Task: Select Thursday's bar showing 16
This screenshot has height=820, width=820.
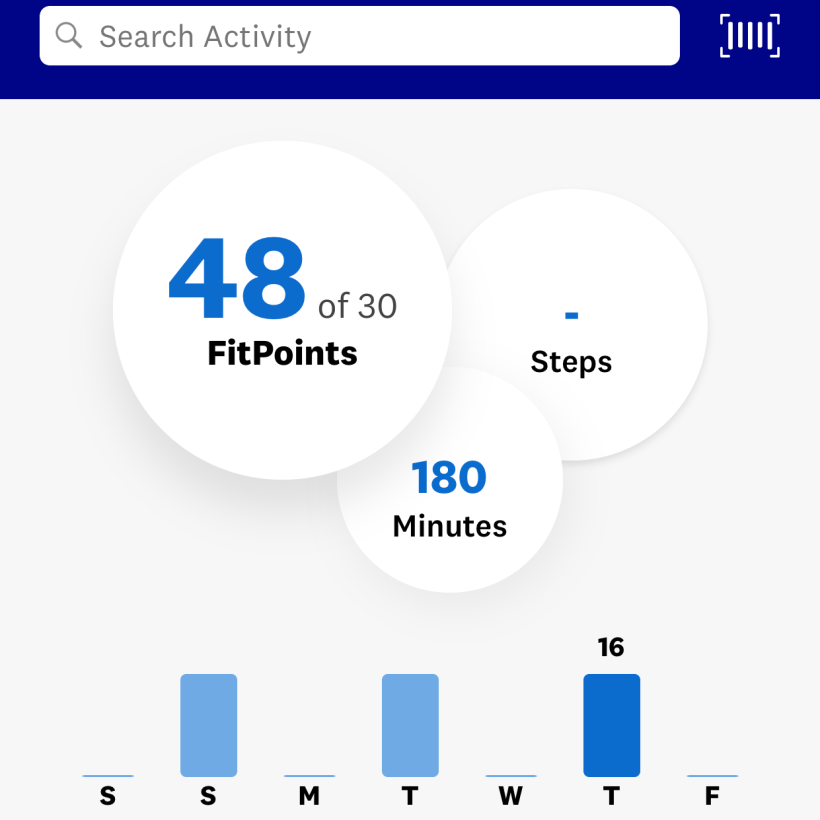Action: point(611,725)
